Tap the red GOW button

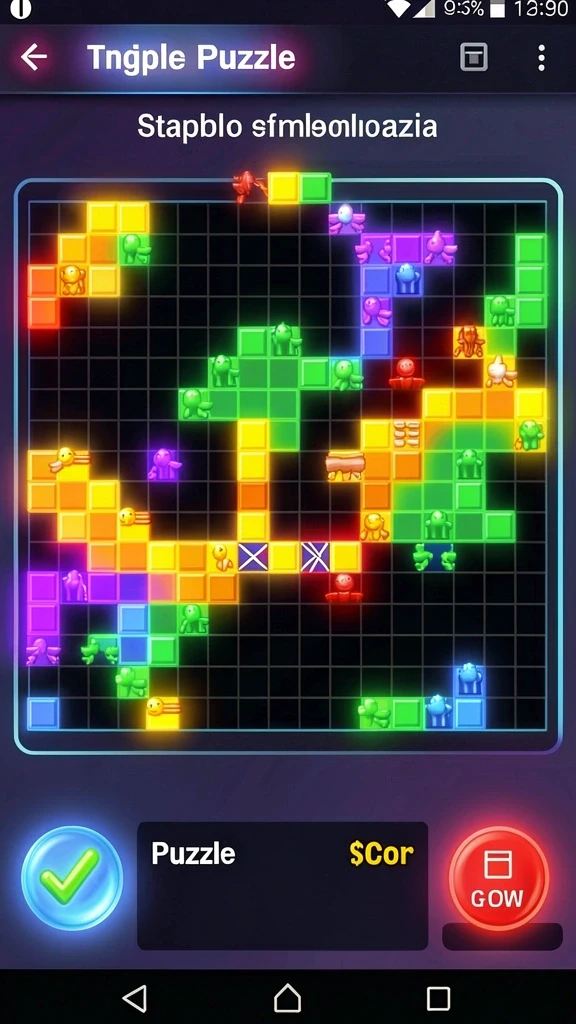pyautogui.click(x=498, y=878)
